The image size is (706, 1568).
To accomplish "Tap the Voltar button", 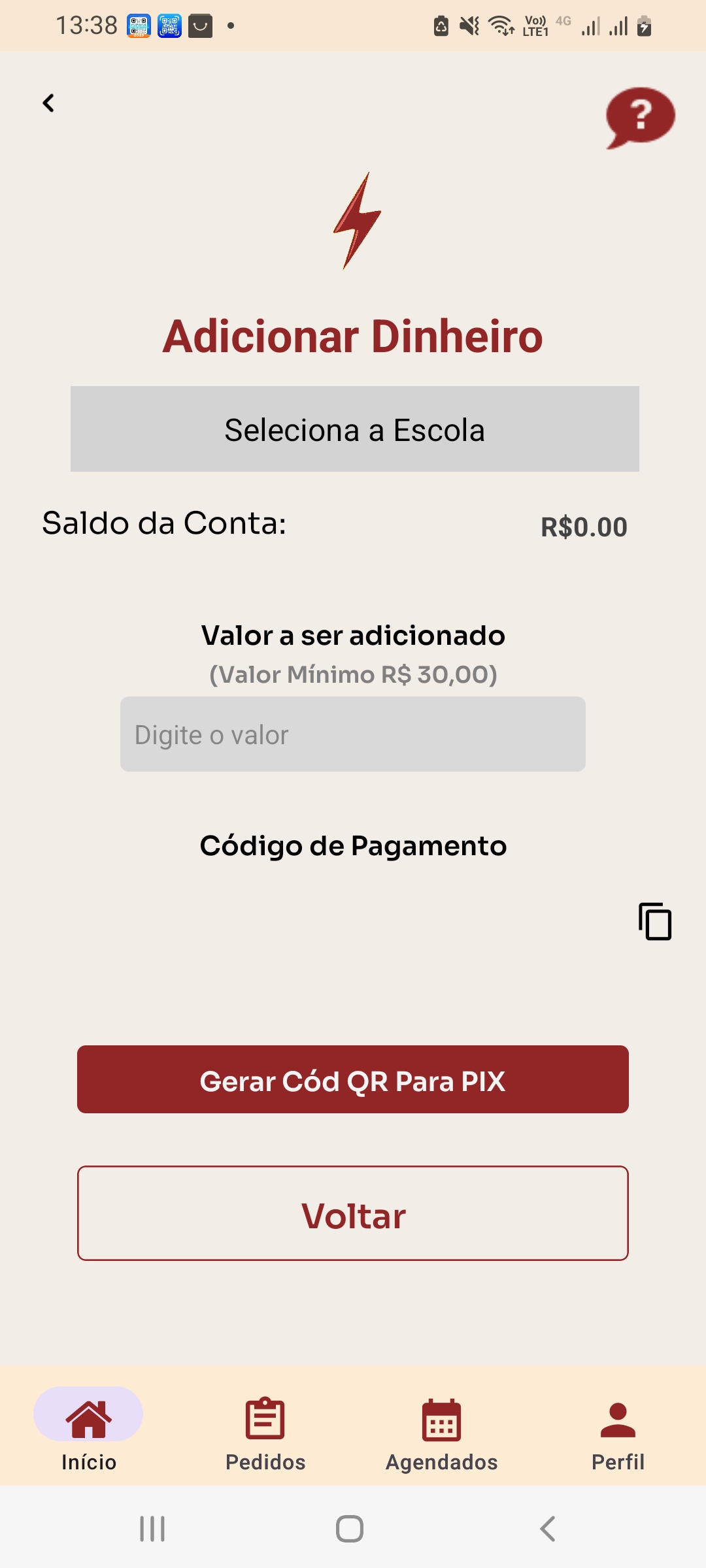I will click(353, 1214).
